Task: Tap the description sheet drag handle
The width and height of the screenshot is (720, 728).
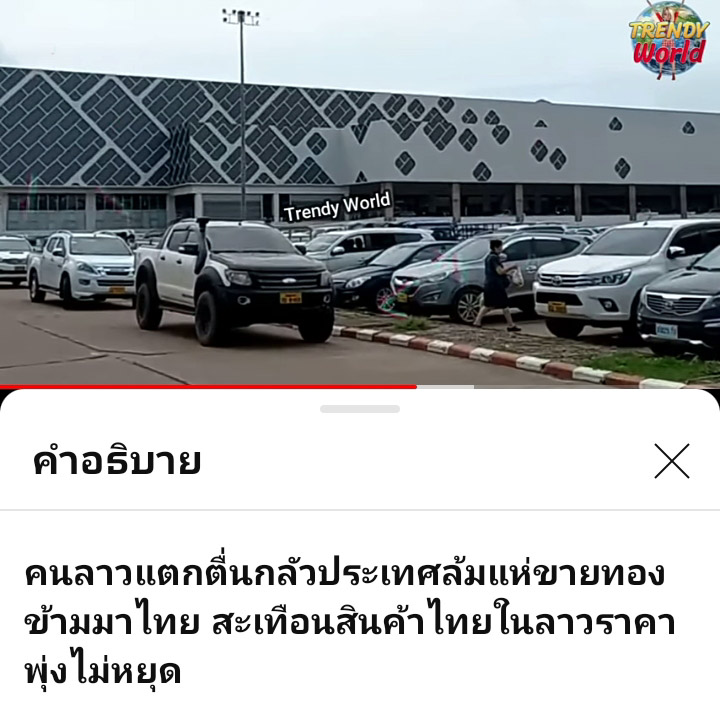Action: click(x=360, y=408)
